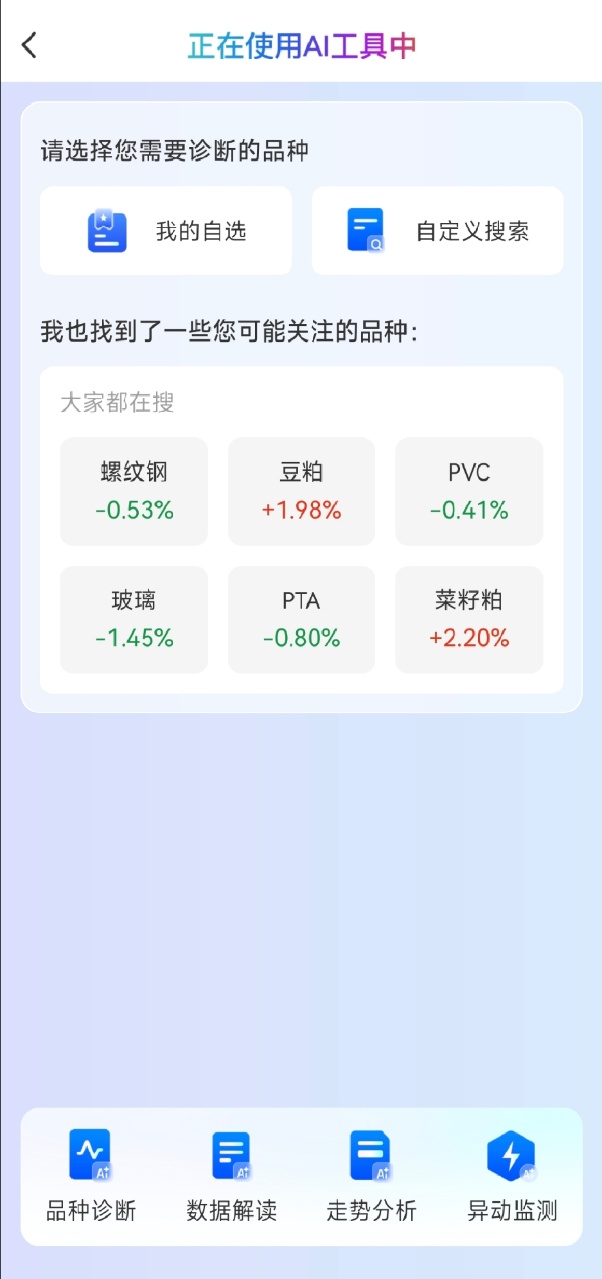Select 菜籽粕 for diagnosis
This screenshot has height=1279, width=602.
click(x=469, y=619)
